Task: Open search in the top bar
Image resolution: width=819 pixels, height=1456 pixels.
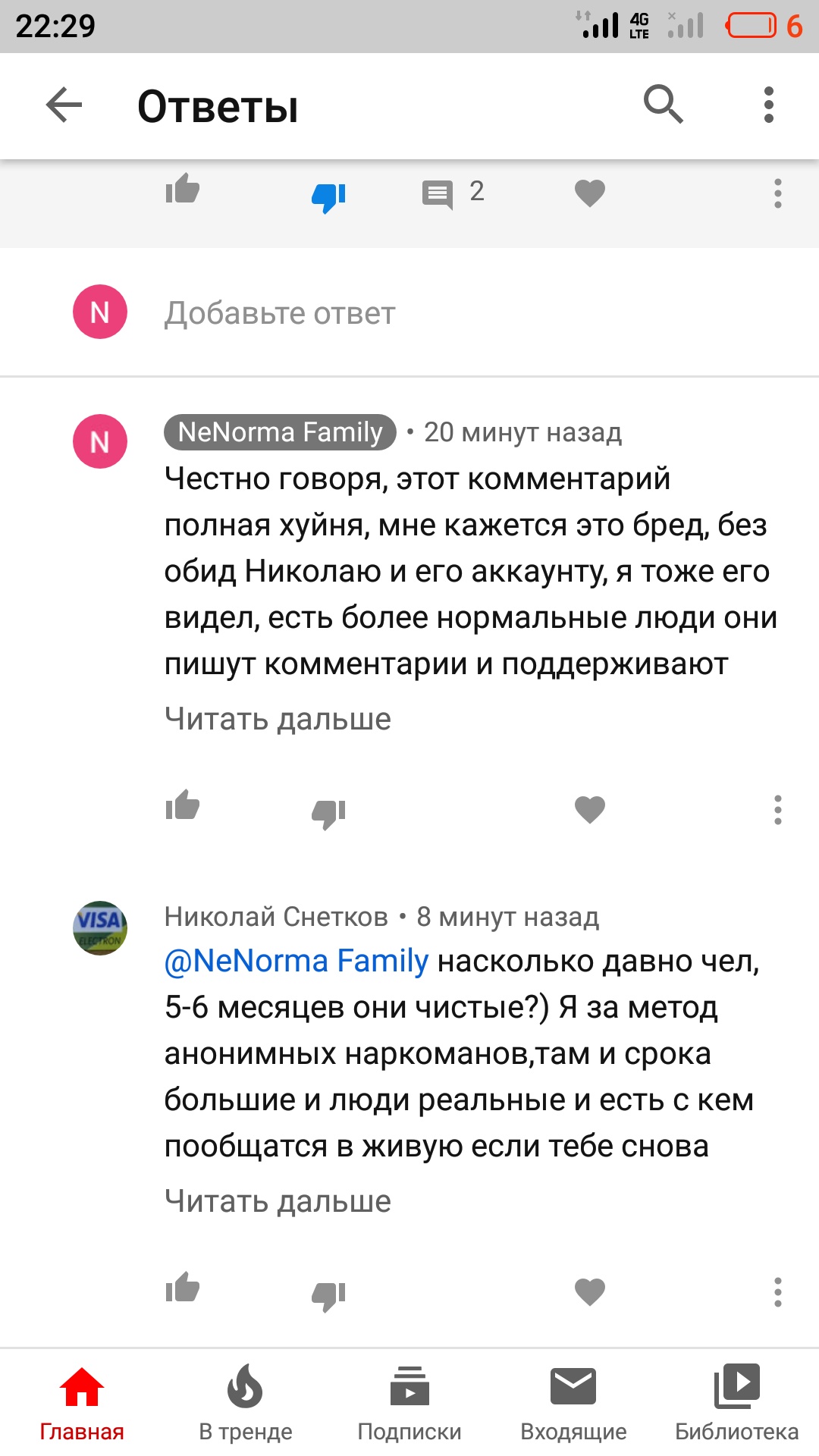Action: 664,105
